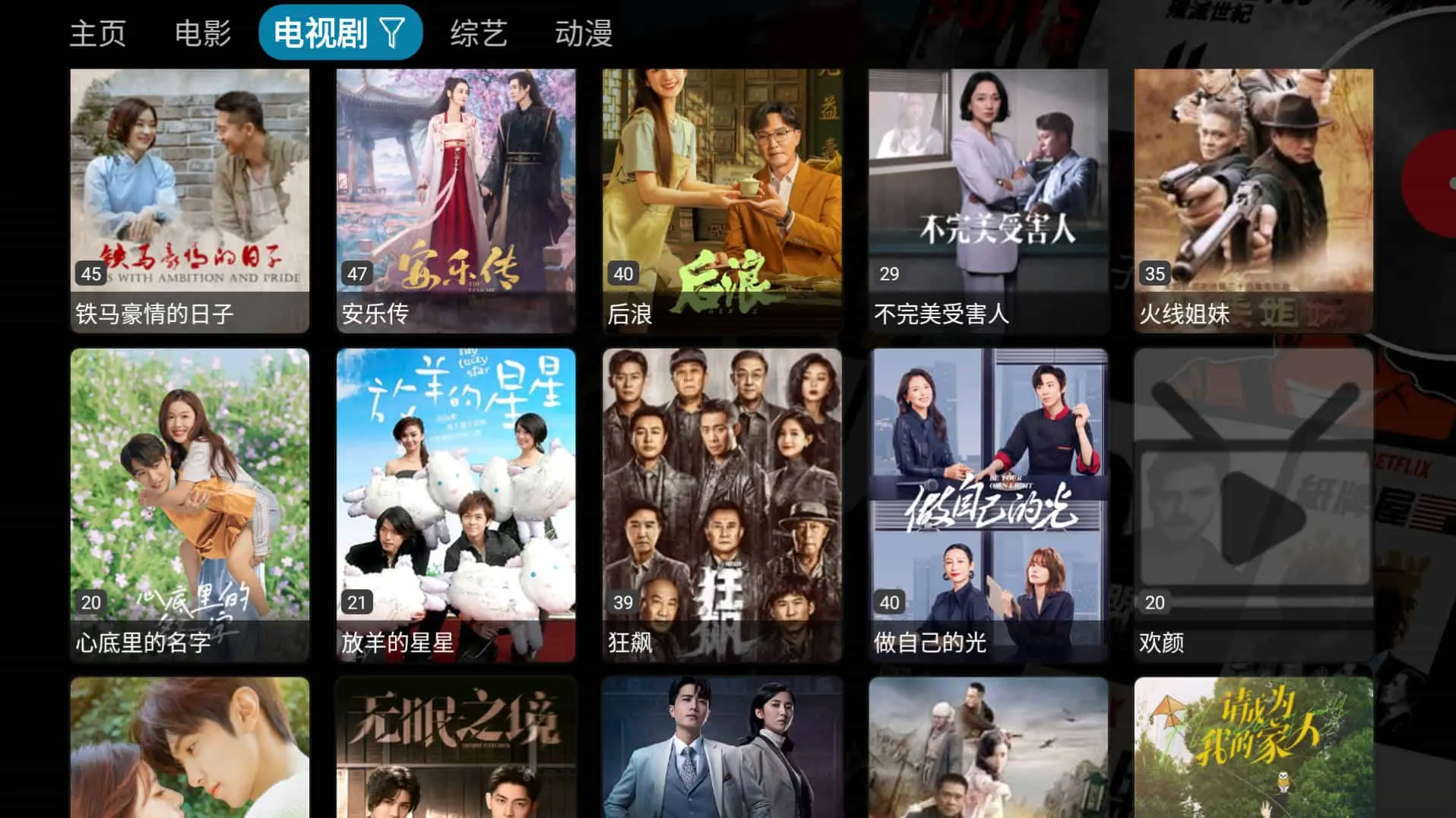
Task: Select the show 后浪
Action: pos(722,201)
